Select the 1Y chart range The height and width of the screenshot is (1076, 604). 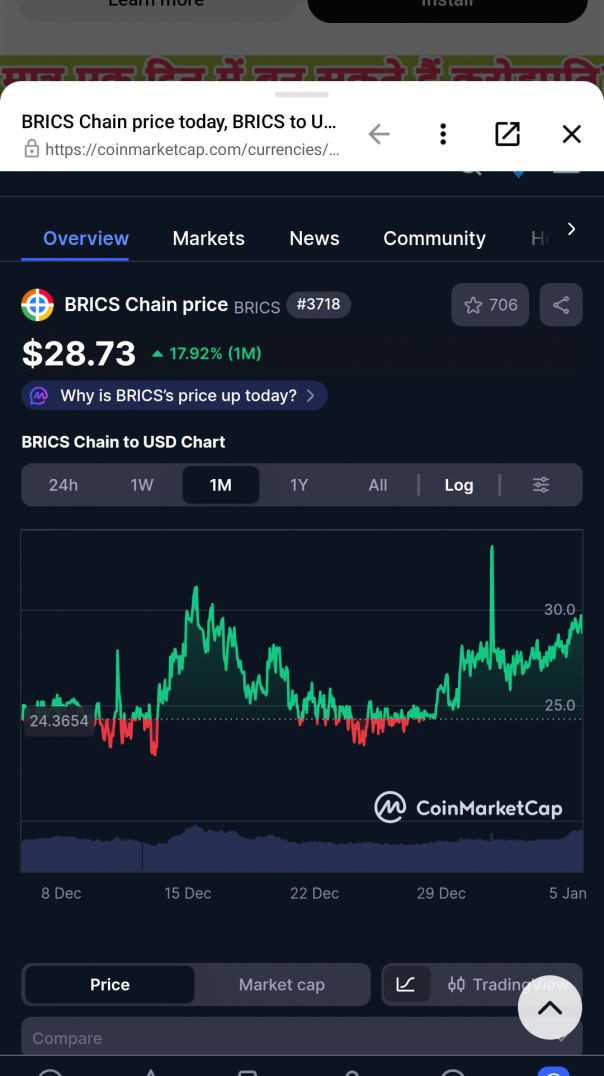[x=299, y=485]
